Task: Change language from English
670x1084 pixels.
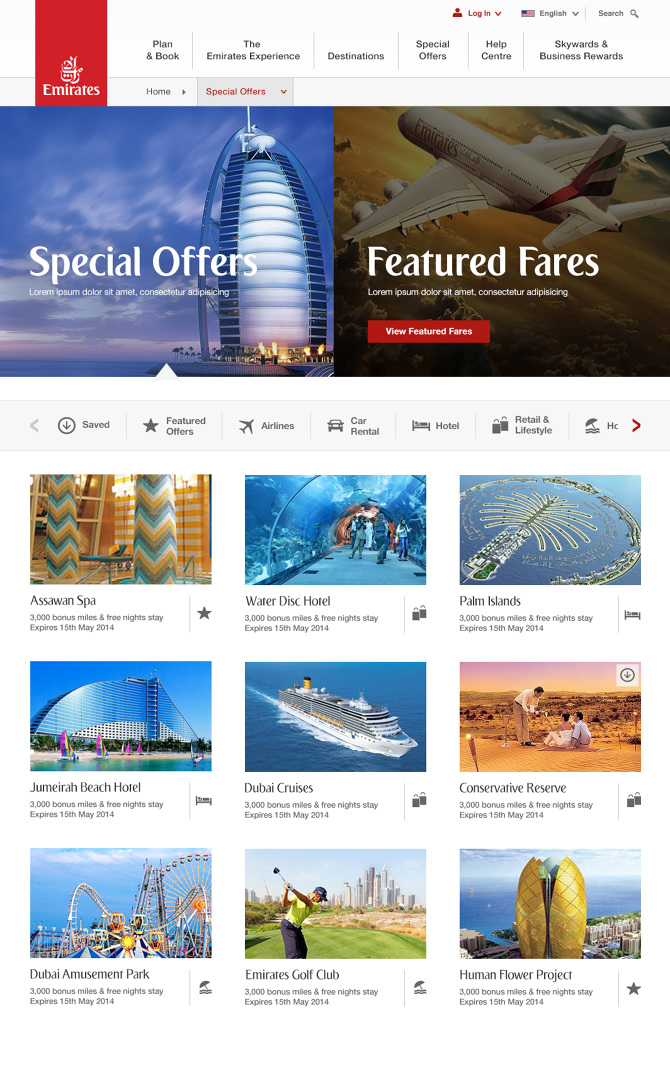Action: click(x=550, y=14)
